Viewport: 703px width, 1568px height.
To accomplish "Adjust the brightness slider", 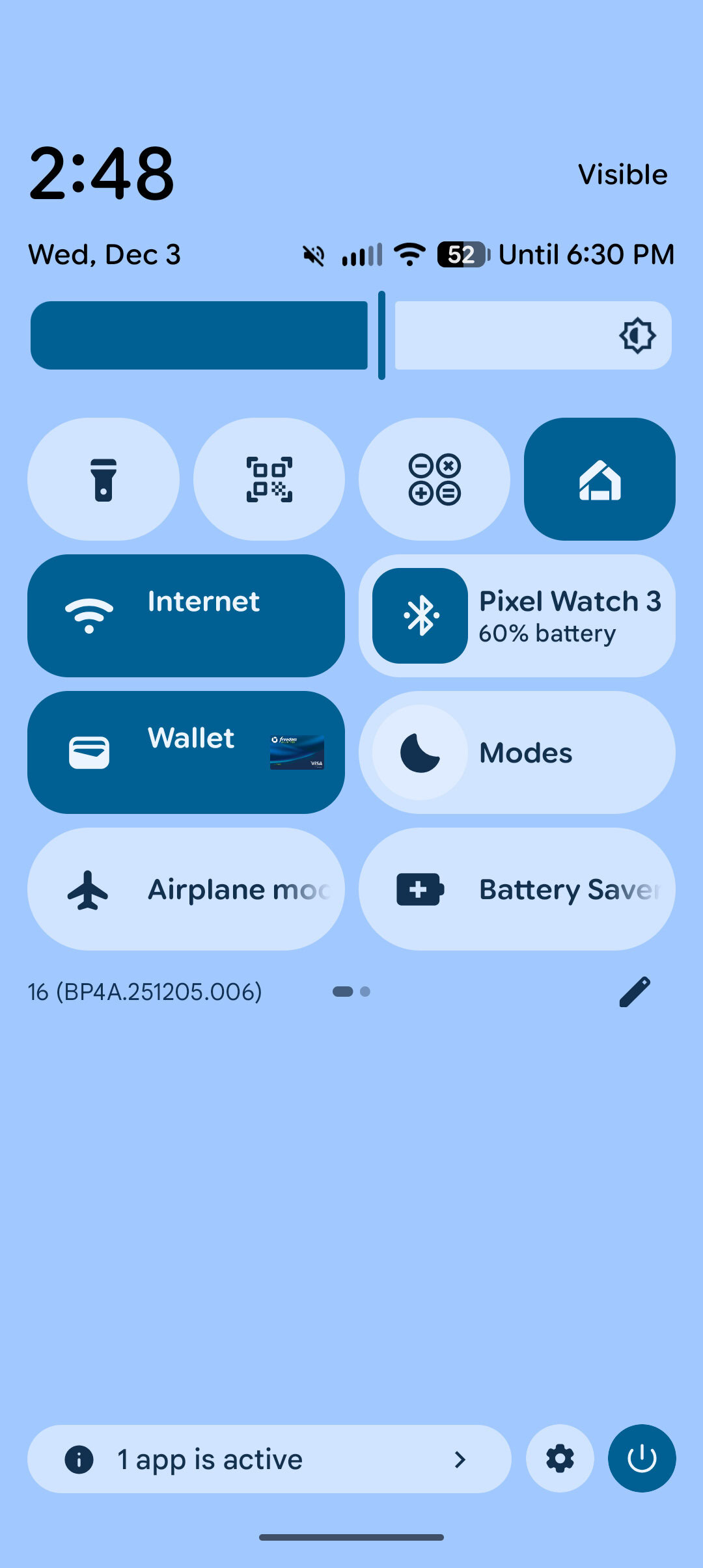I will click(x=351, y=336).
